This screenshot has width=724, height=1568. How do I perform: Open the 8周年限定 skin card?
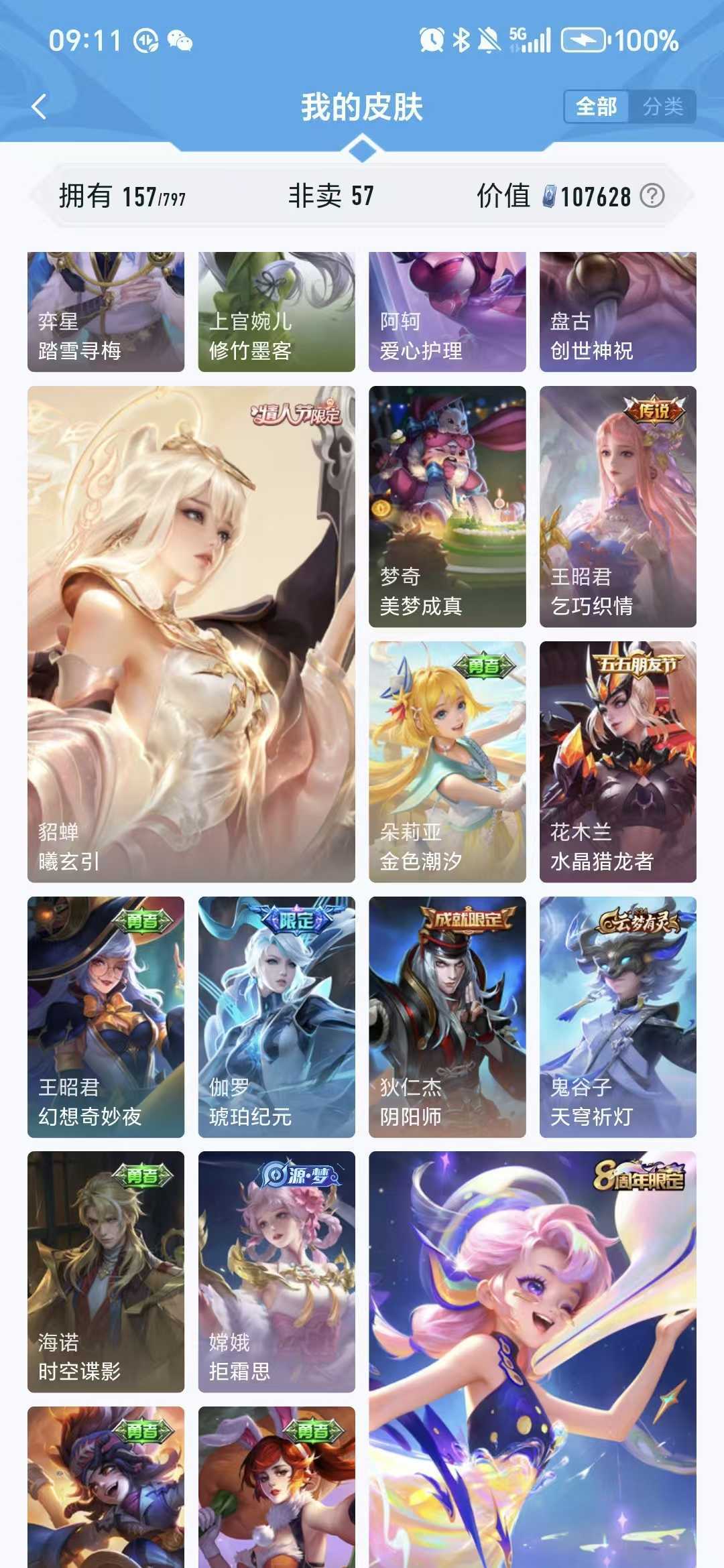[x=532, y=1360]
